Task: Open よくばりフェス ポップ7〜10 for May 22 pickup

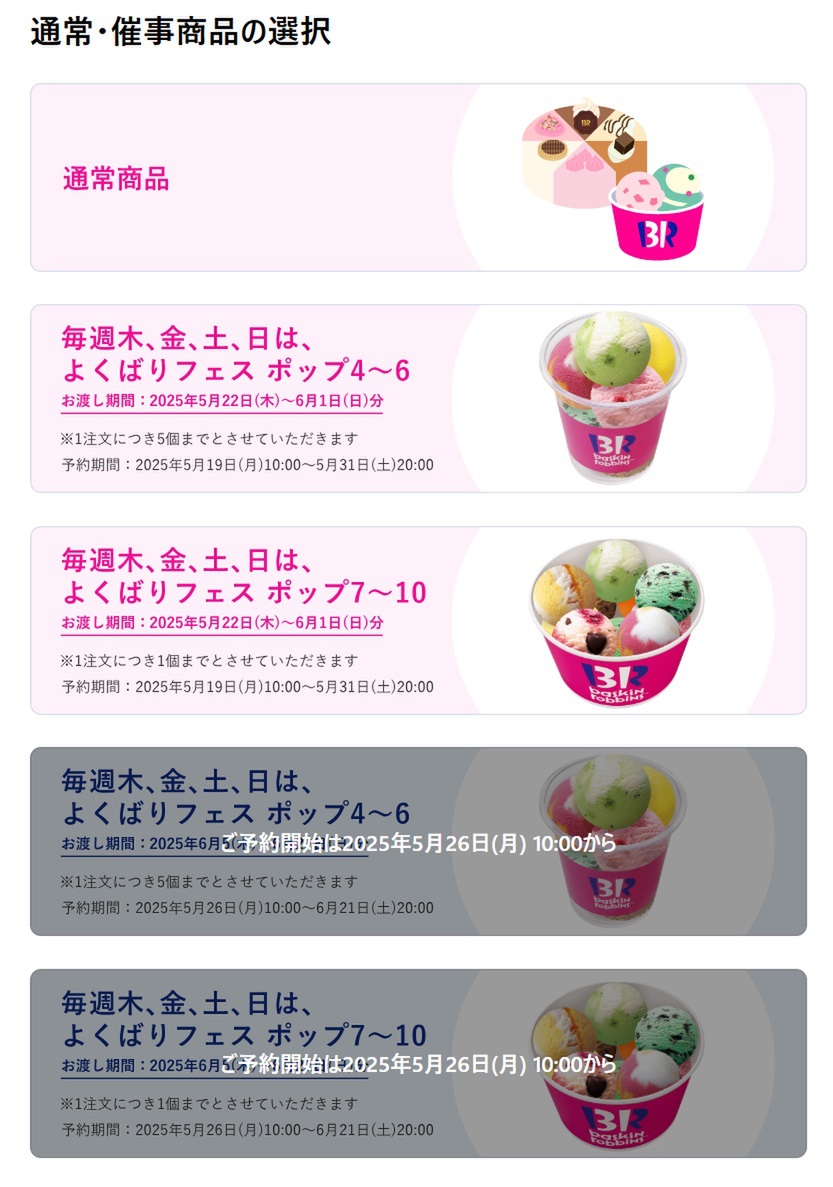Action: coord(417,620)
